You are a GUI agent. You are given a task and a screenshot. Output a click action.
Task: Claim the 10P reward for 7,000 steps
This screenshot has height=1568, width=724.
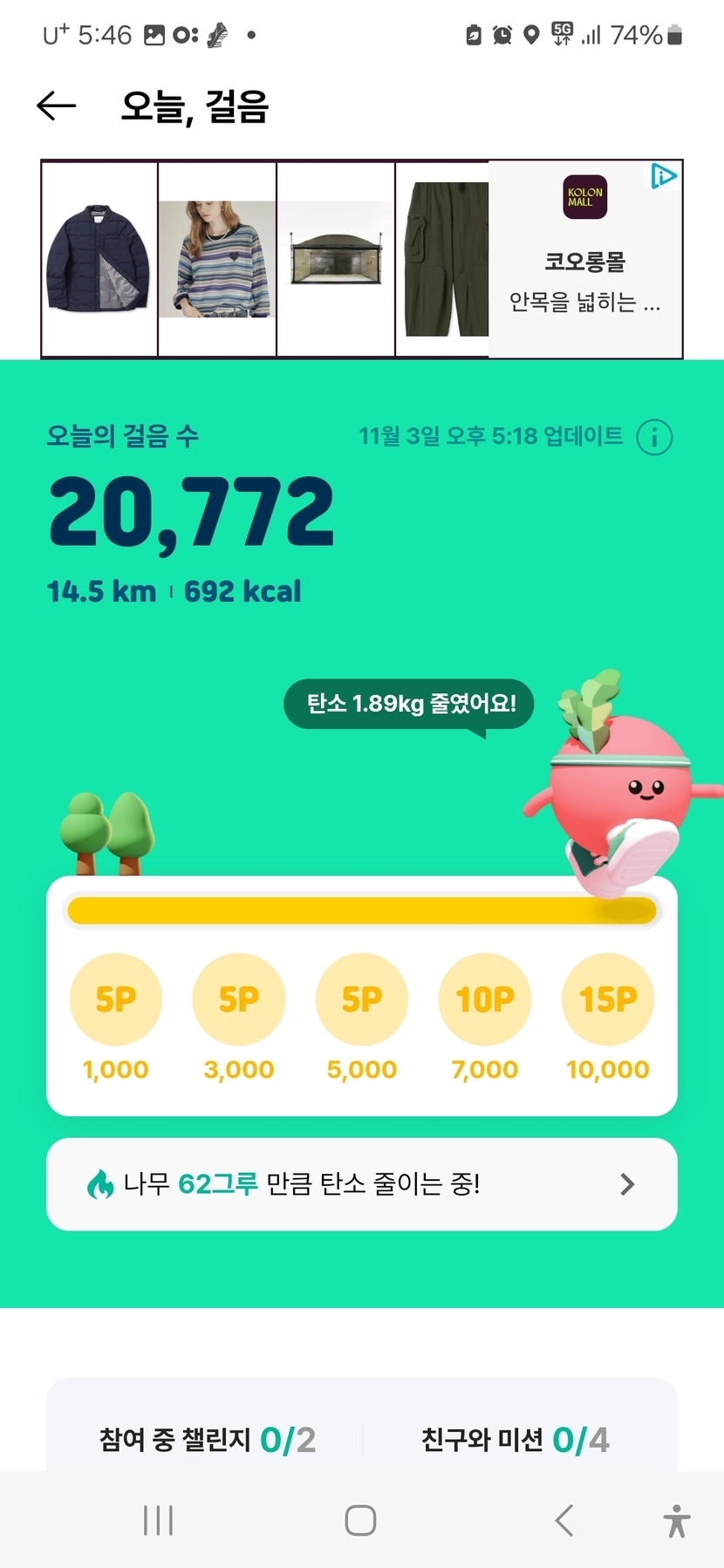[485, 999]
